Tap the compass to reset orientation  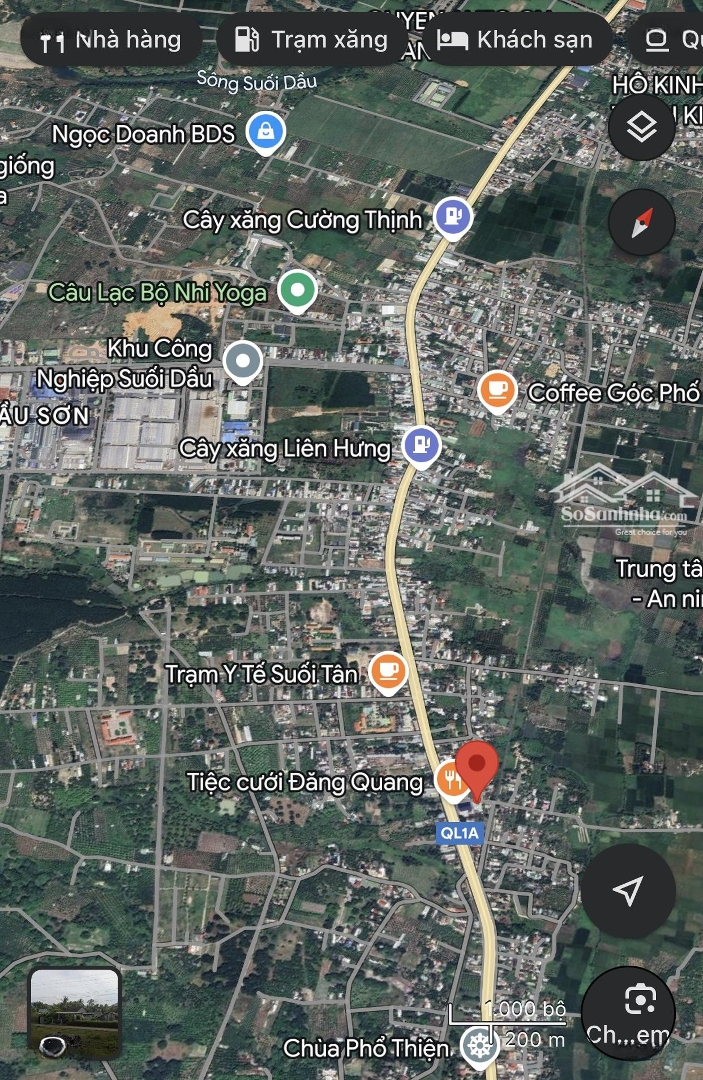click(x=641, y=222)
